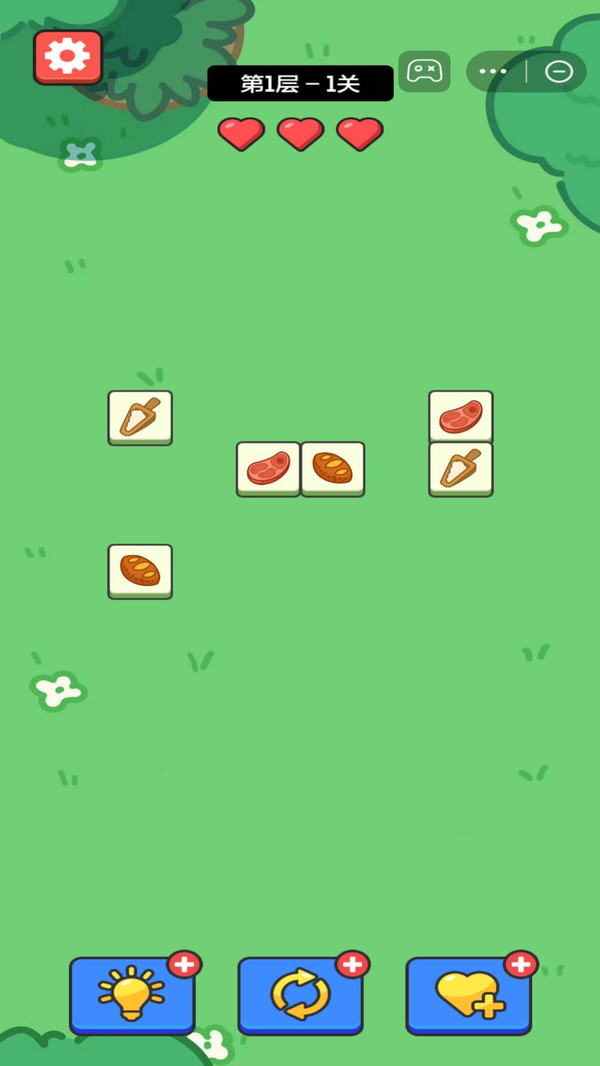Open the game controller icon
The image size is (600, 1066).
tap(424, 71)
